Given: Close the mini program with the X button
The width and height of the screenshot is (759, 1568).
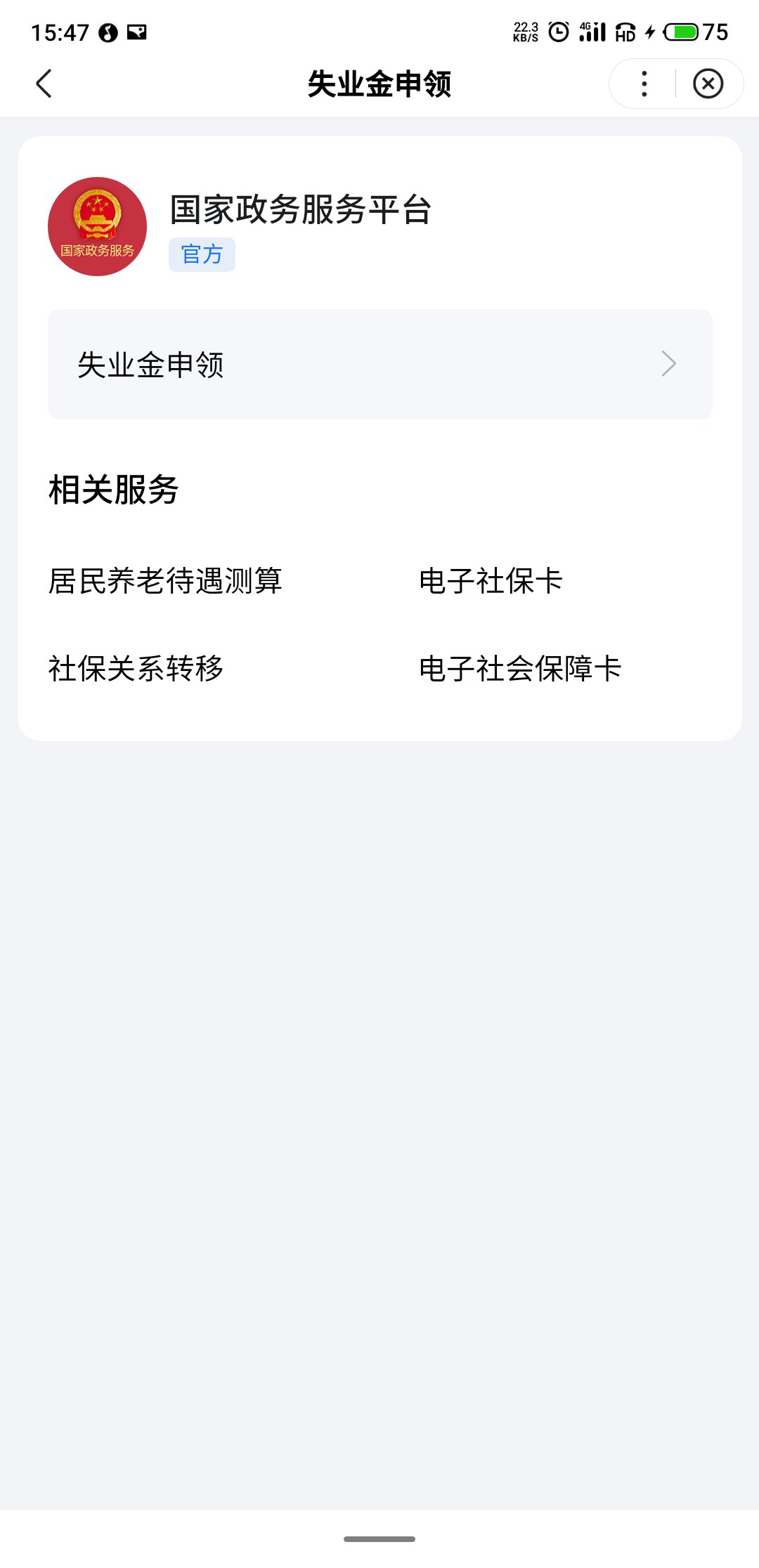Looking at the screenshot, I should [x=708, y=84].
